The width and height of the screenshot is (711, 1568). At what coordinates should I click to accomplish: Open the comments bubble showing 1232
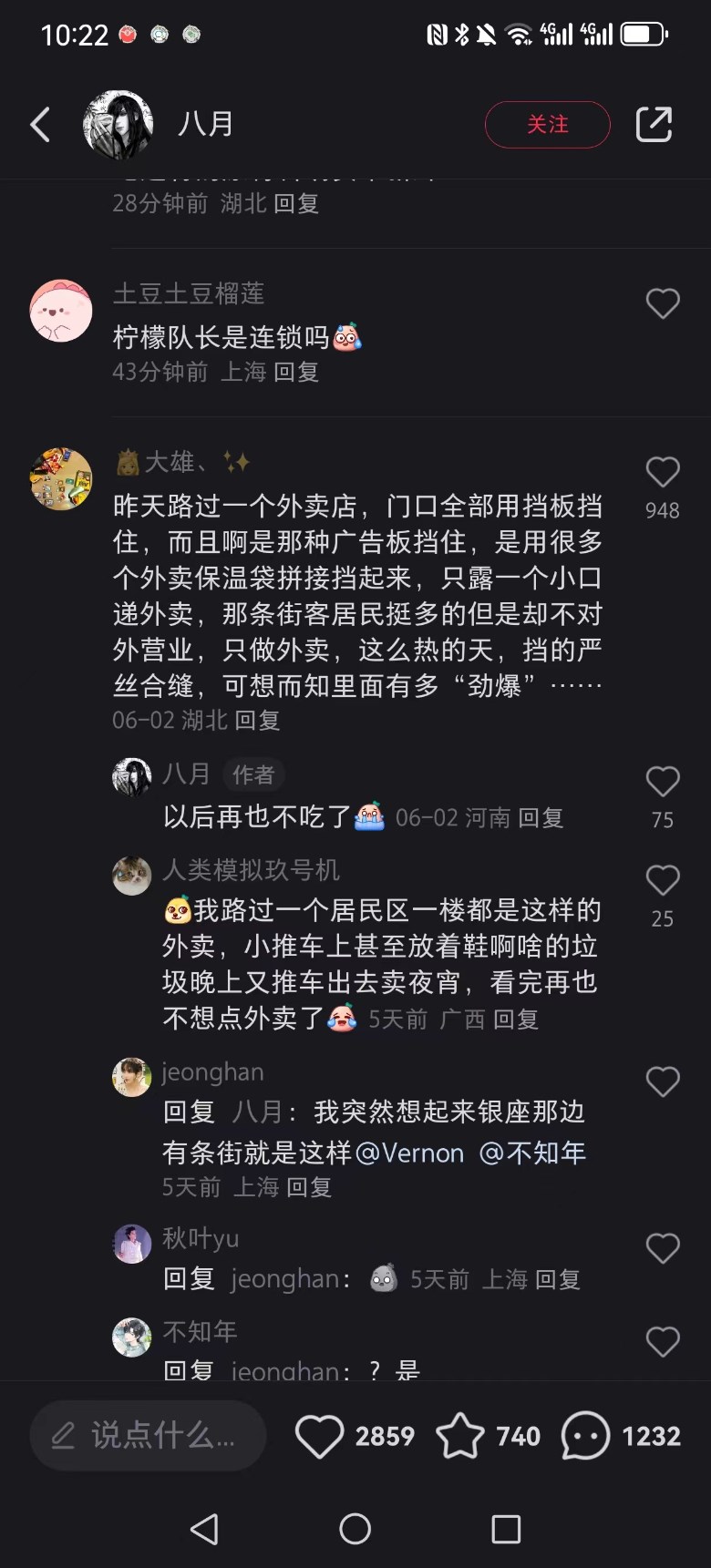(585, 1436)
